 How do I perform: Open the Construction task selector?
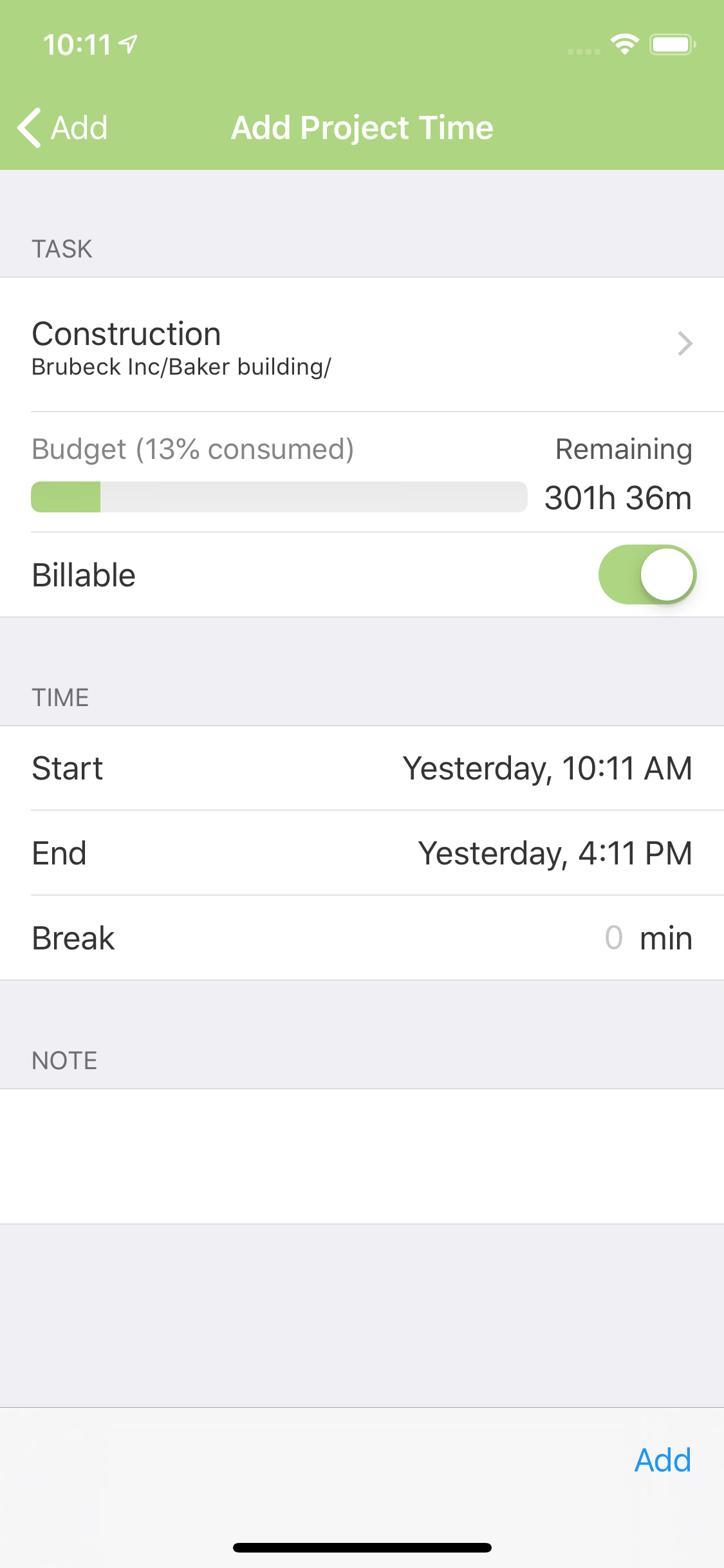(x=362, y=345)
